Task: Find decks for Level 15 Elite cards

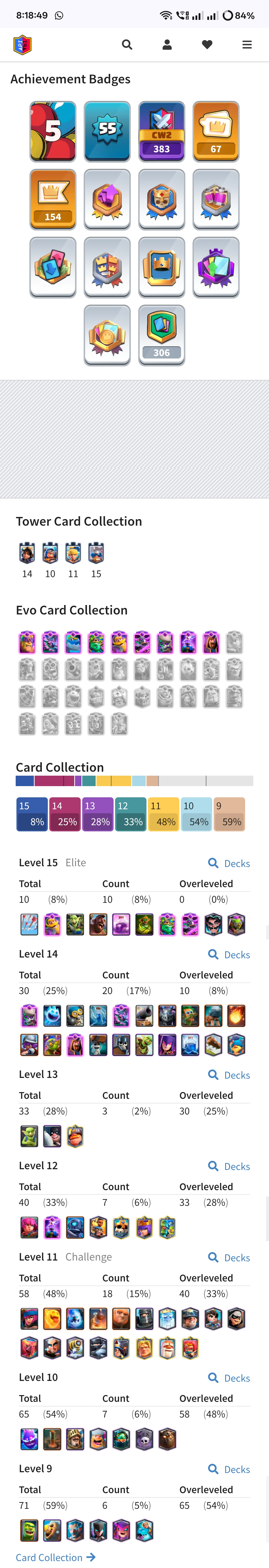Action: point(229,863)
